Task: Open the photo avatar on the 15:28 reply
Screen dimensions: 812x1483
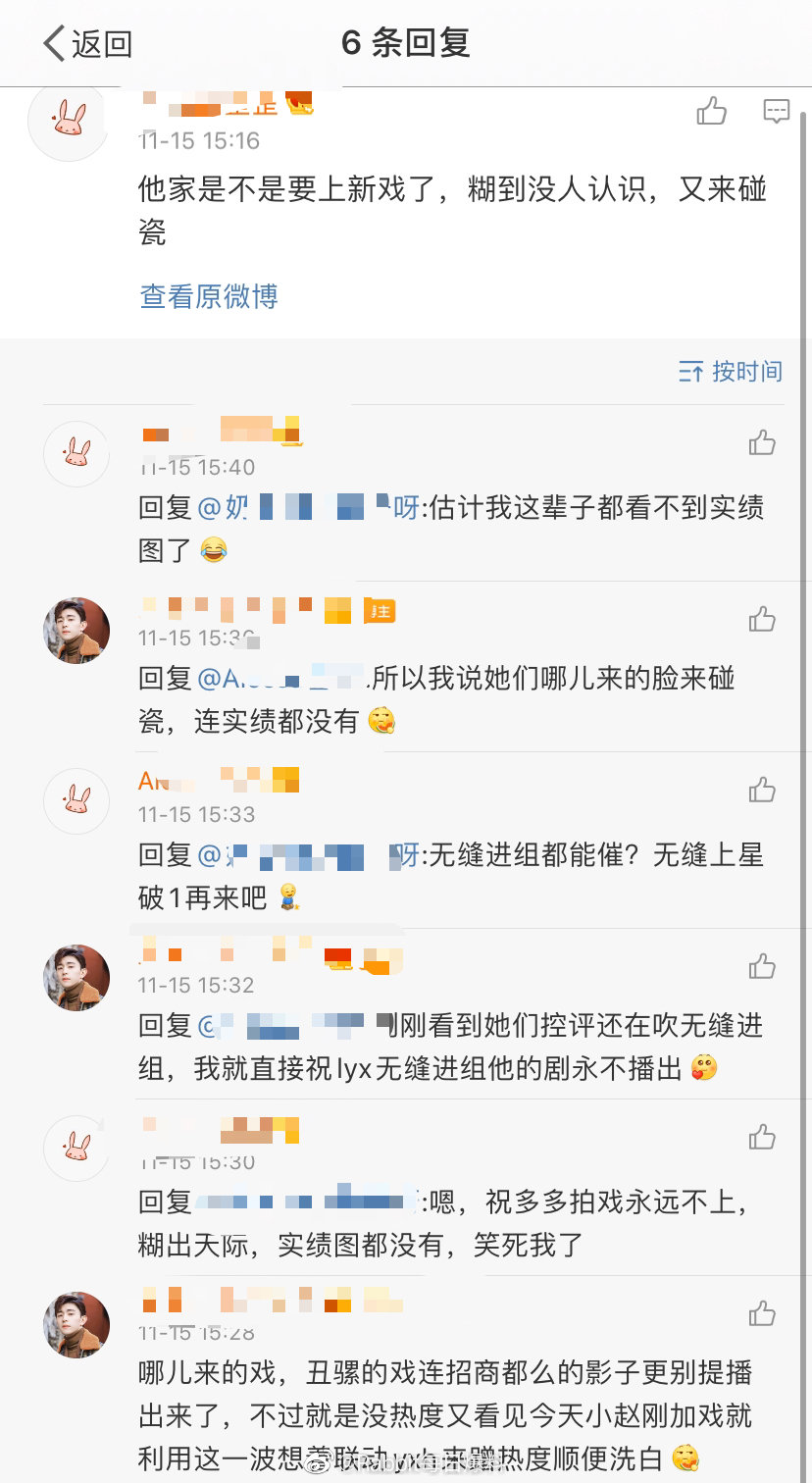Action: click(76, 1325)
